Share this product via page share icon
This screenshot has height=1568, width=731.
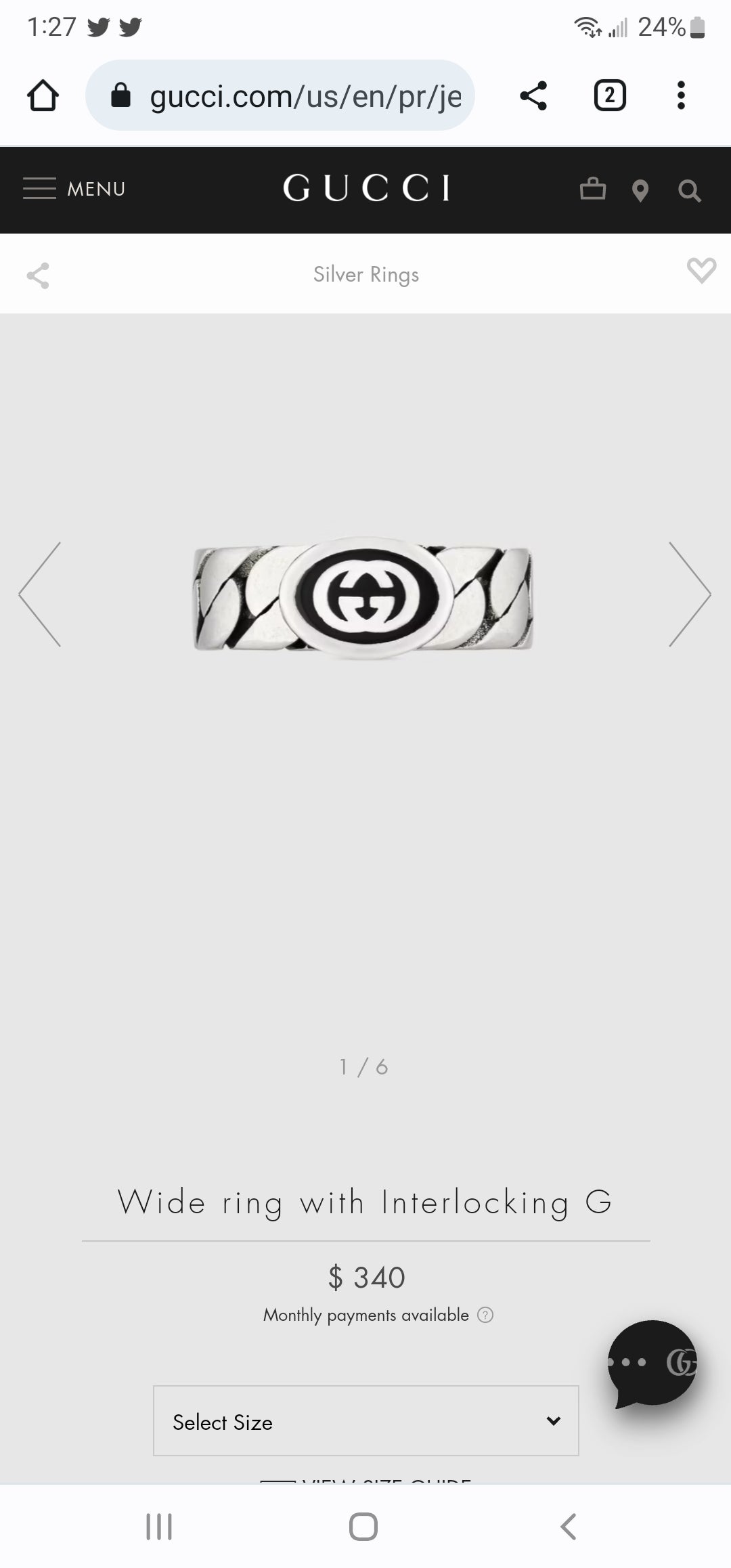click(38, 276)
